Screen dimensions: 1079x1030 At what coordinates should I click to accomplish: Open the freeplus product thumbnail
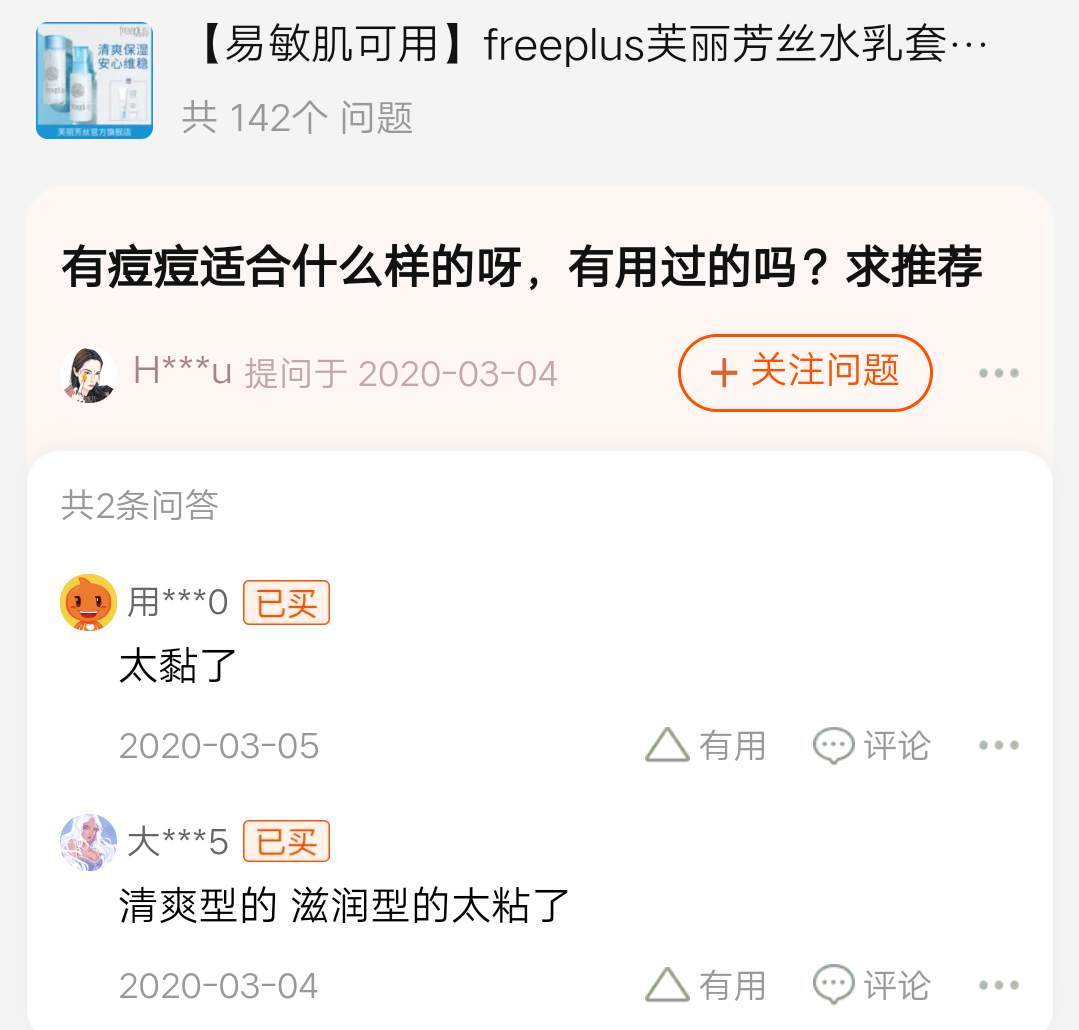pyautogui.click(x=94, y=80)
